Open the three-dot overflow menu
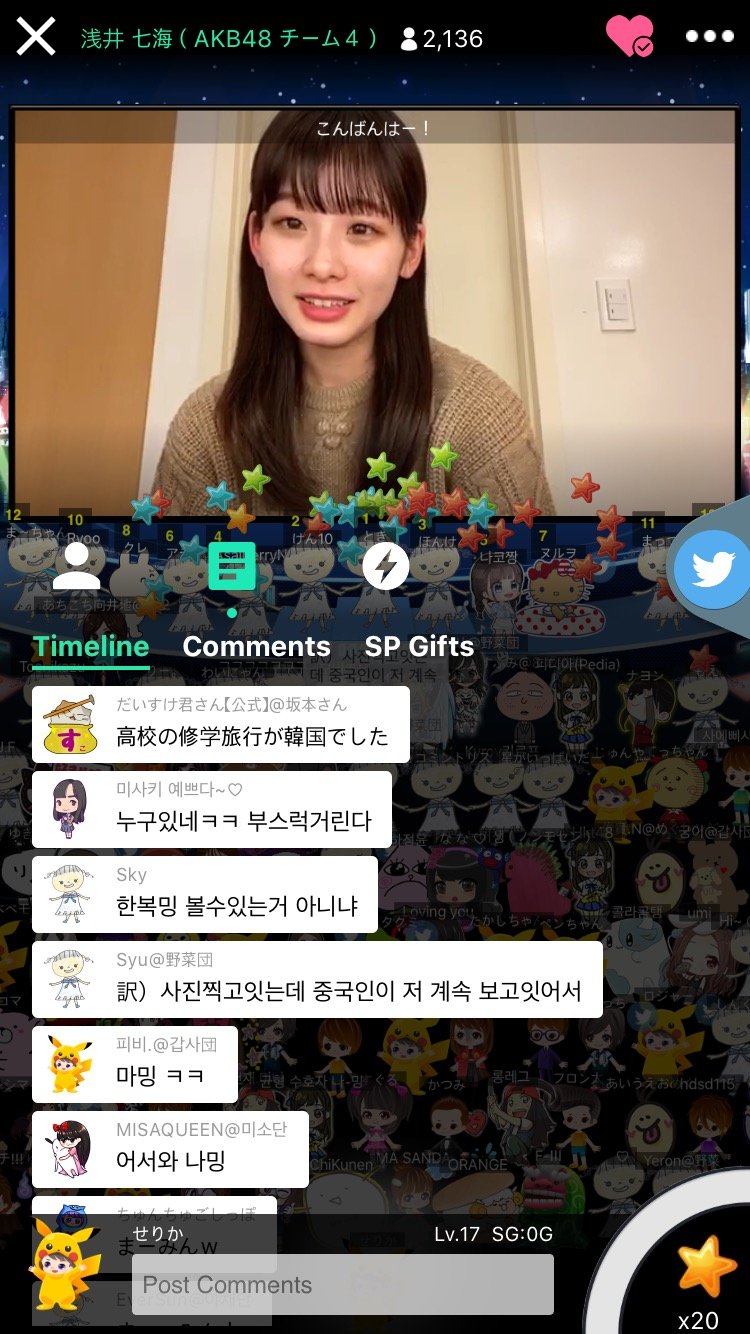The height and width of the screenshot is (1334, 750). coord(709,37)
